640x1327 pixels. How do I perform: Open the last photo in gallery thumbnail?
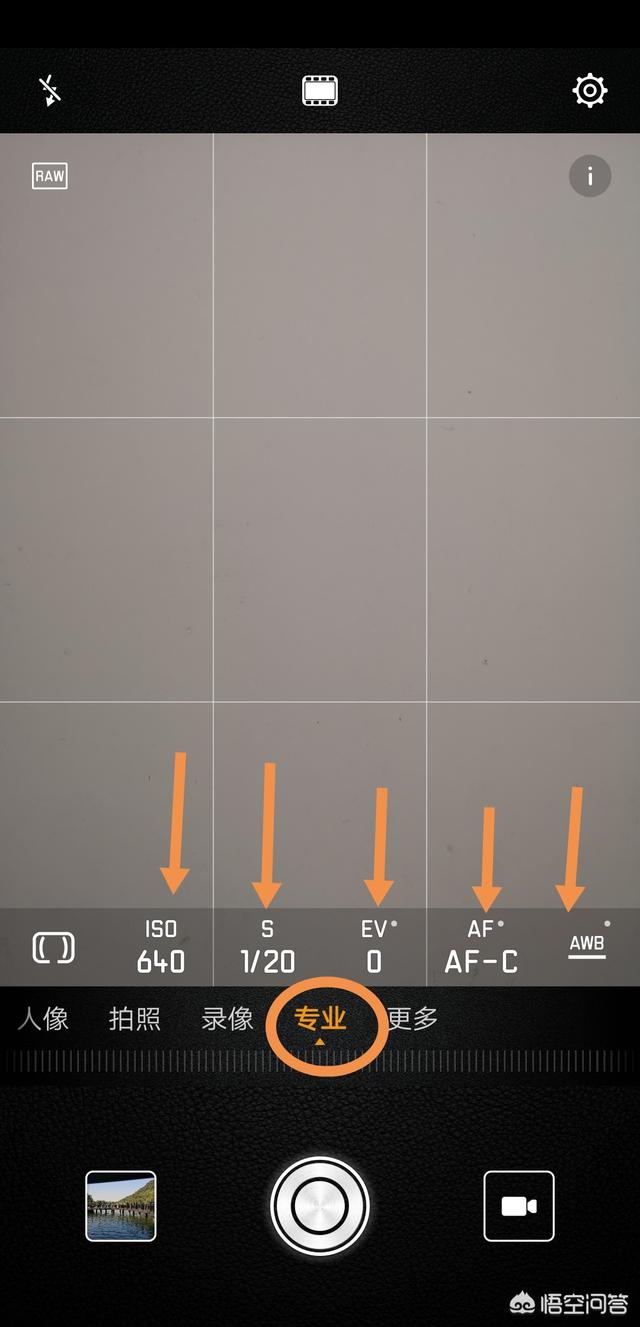click(x=121, y=1206)
